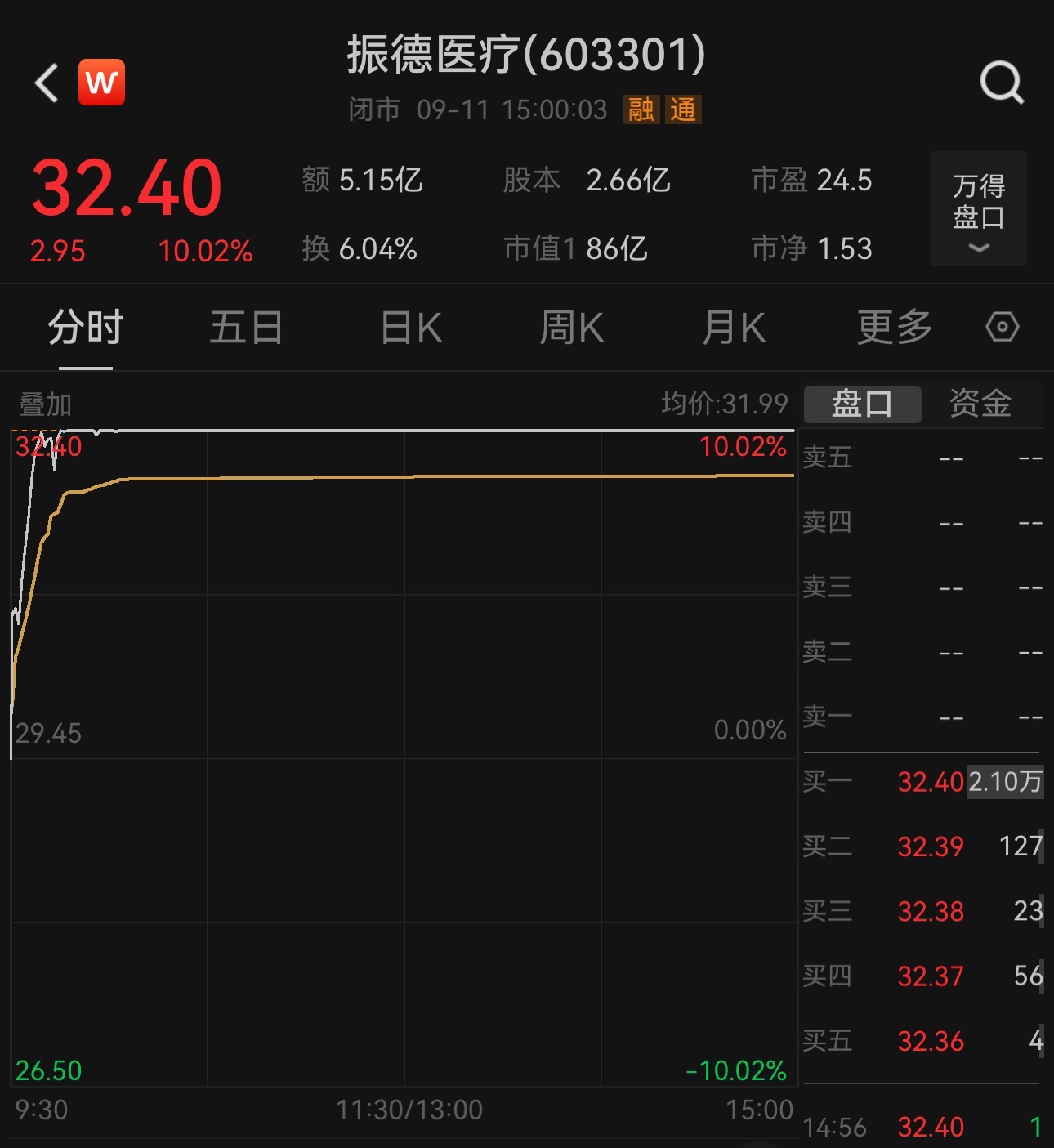Switch to the 资金 tab
The image size is (1054, 1148).
tap(980, 404)
